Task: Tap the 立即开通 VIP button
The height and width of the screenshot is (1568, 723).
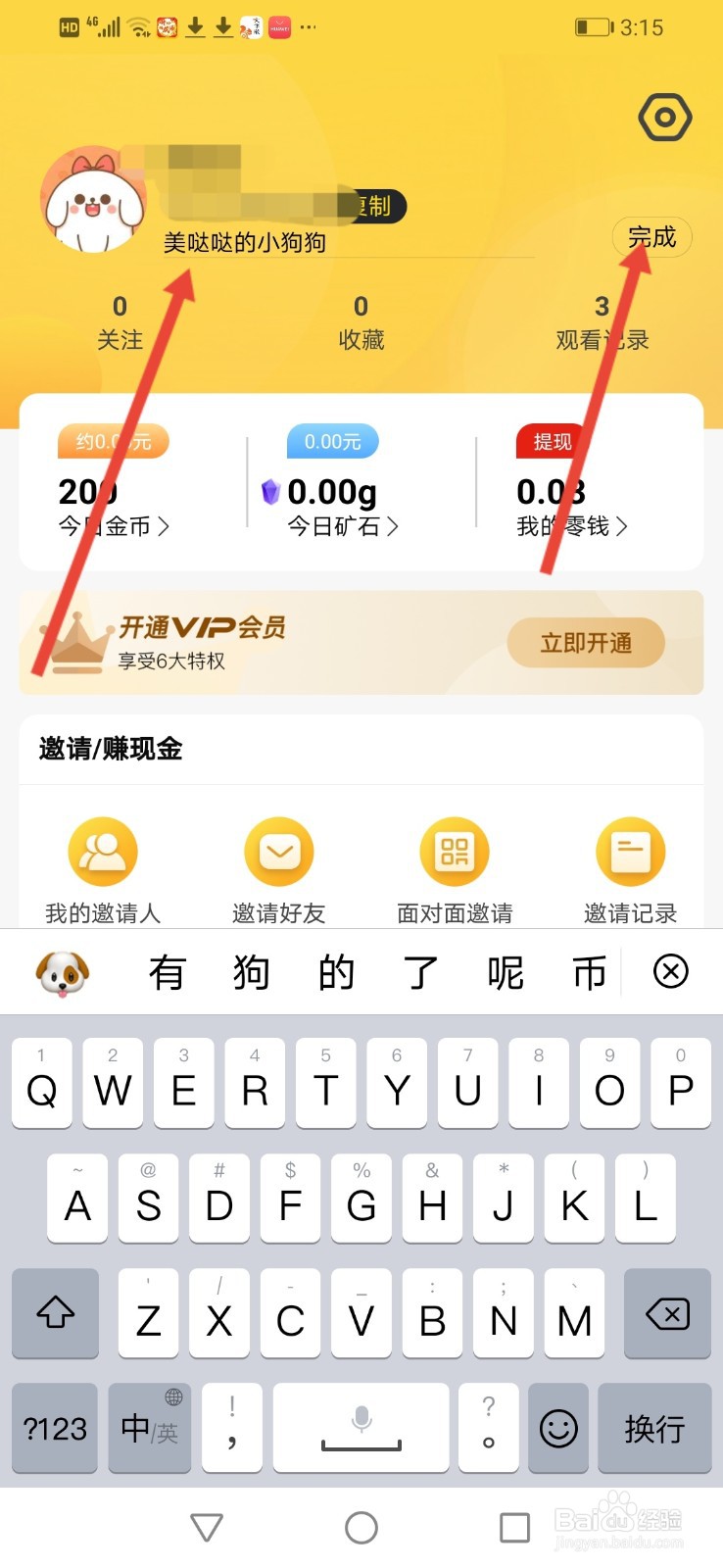Action: [585, 643]
